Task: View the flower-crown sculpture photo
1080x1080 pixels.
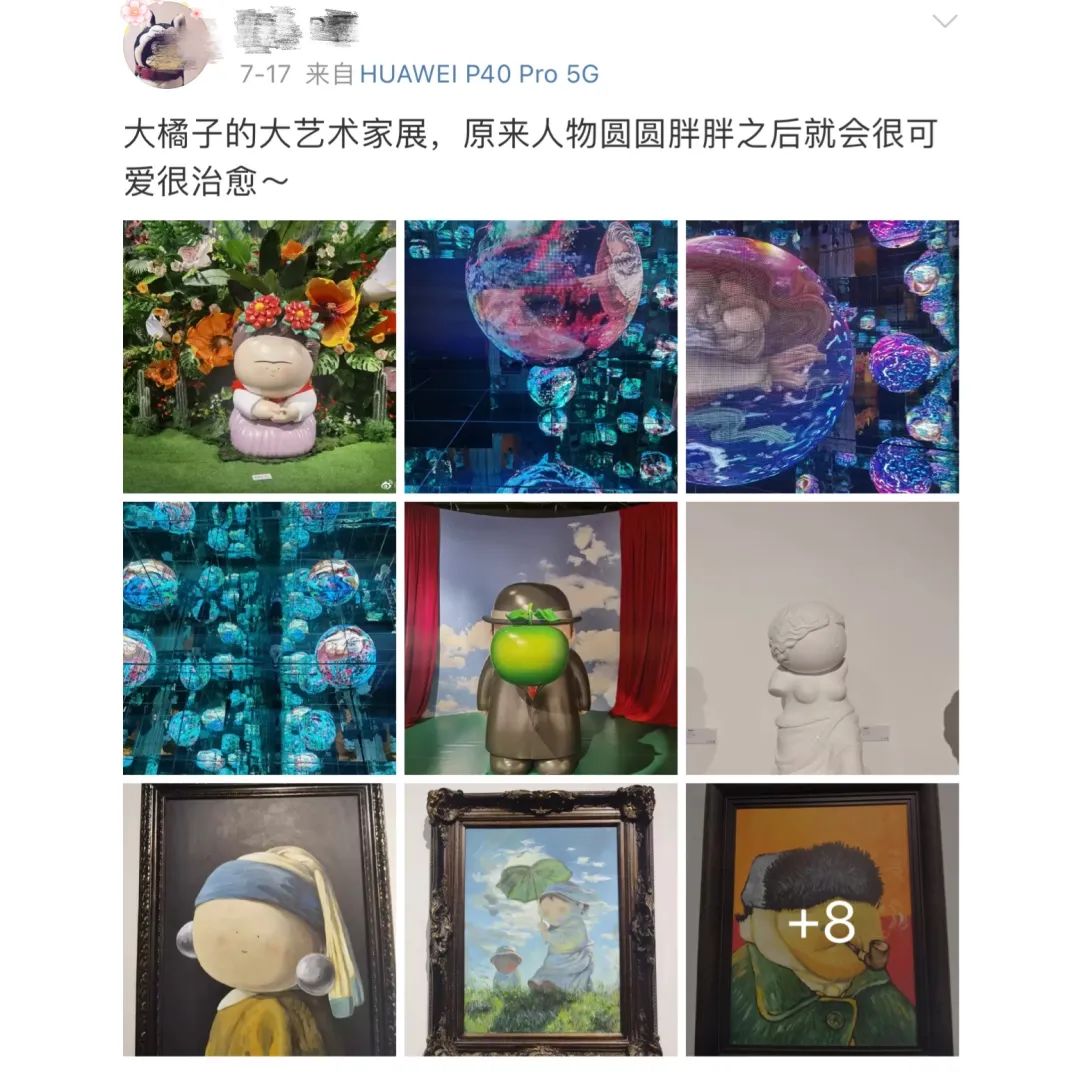Action: point(259,357)
